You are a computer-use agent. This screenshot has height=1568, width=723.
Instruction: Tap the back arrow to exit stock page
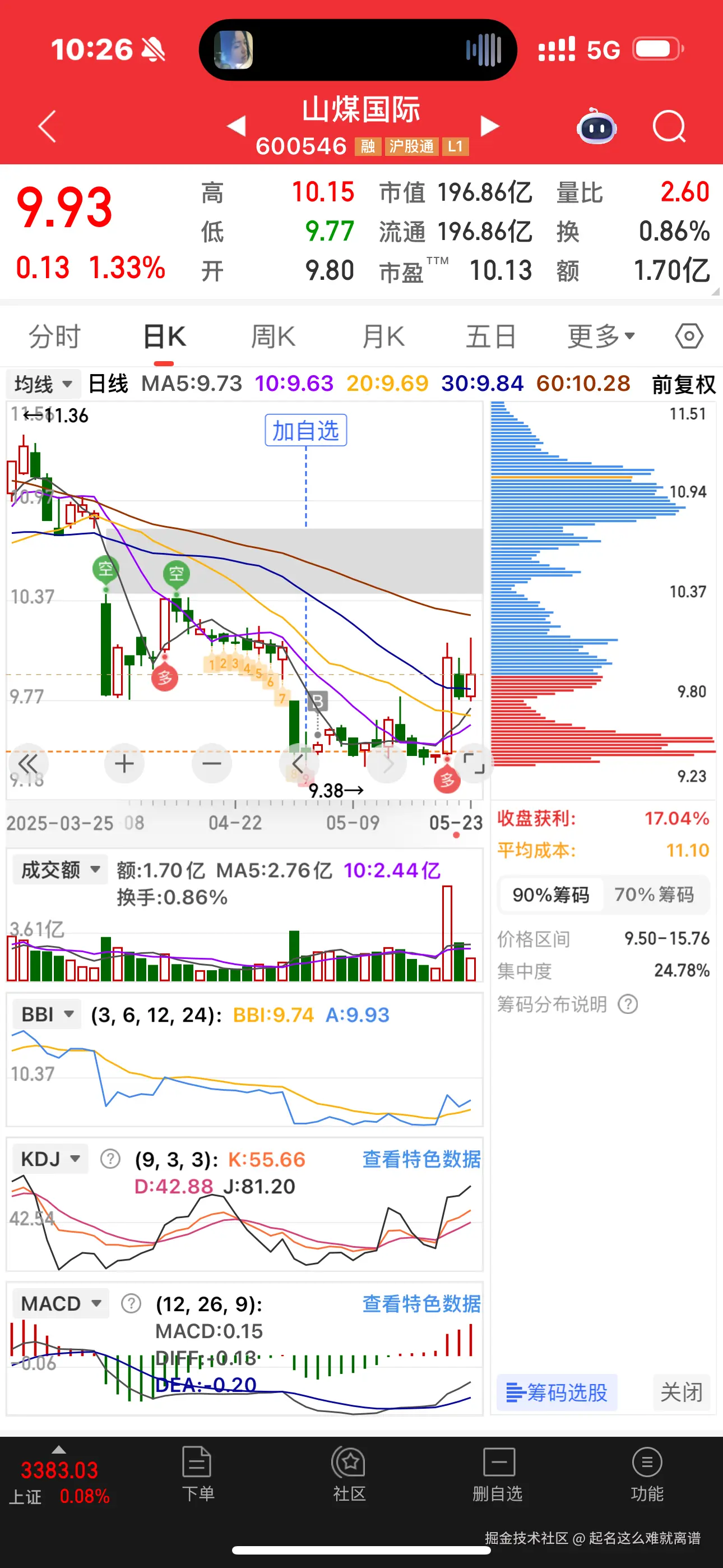45,125
